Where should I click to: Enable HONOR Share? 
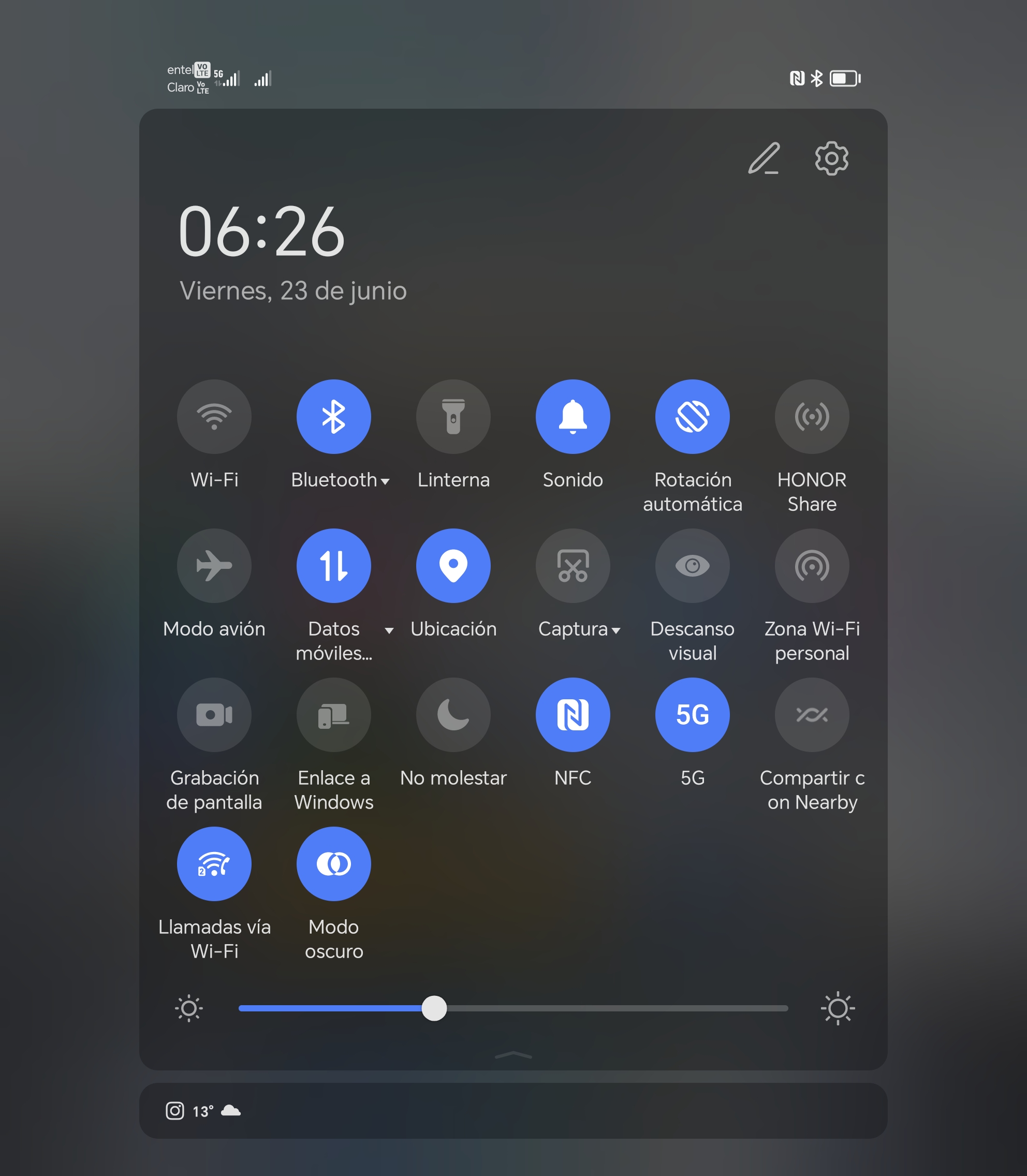(x=812, y=417)
